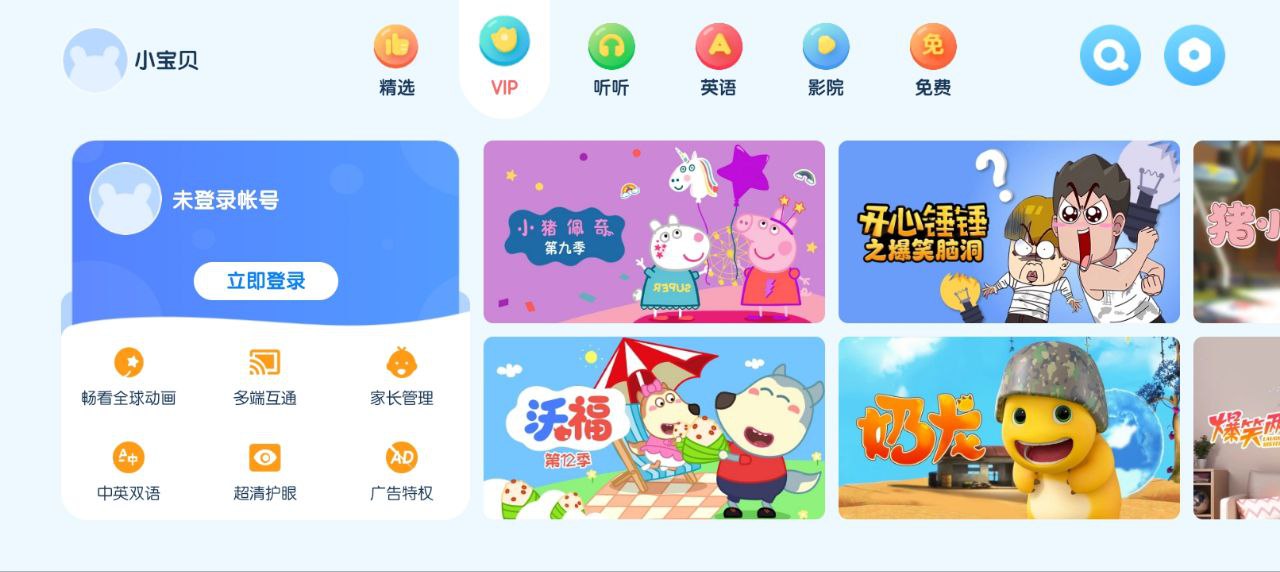Open the 小宝贝 profile avatar
The height and width of the screenshot is (572, 1280).
click(x=95, y=60)
